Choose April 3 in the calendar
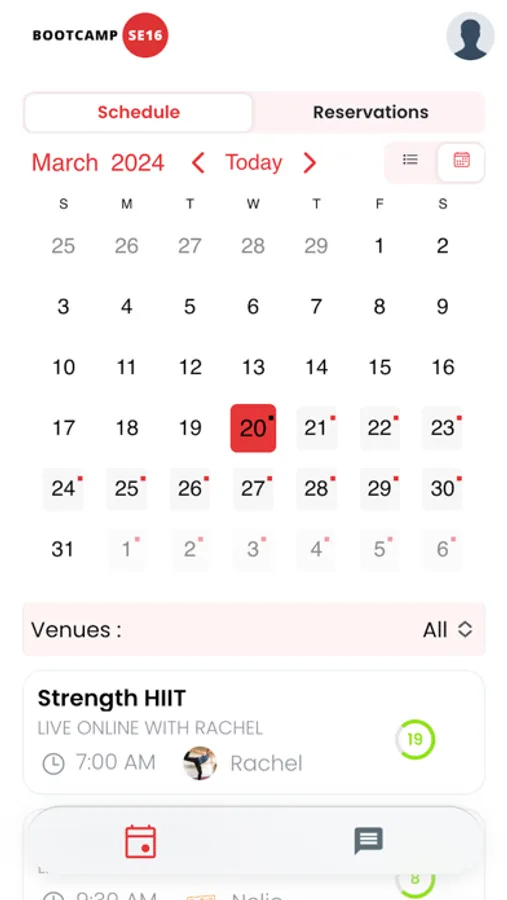The width and height of the screenshot is (507, 900). [x=253, y=549]
